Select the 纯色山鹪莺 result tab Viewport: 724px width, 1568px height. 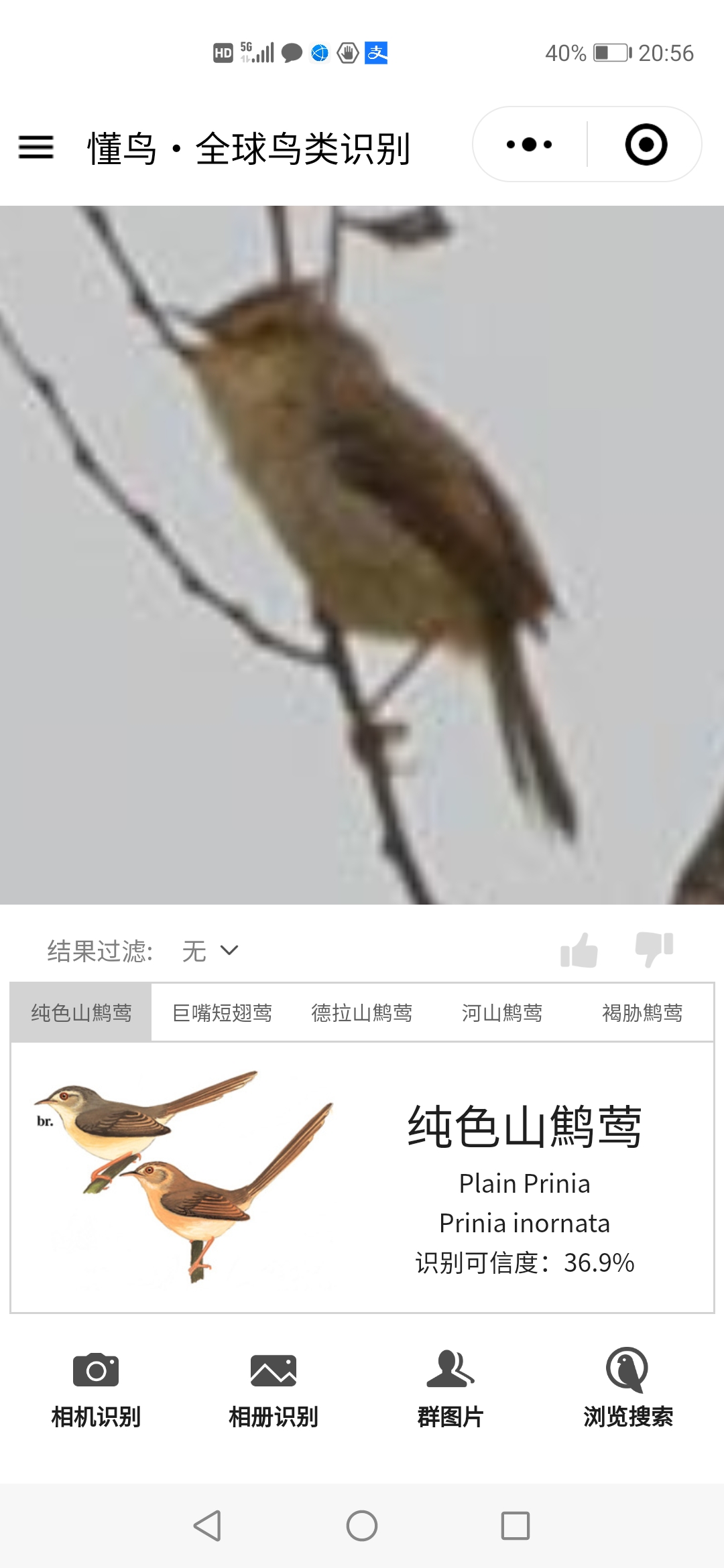(81, 1012)
